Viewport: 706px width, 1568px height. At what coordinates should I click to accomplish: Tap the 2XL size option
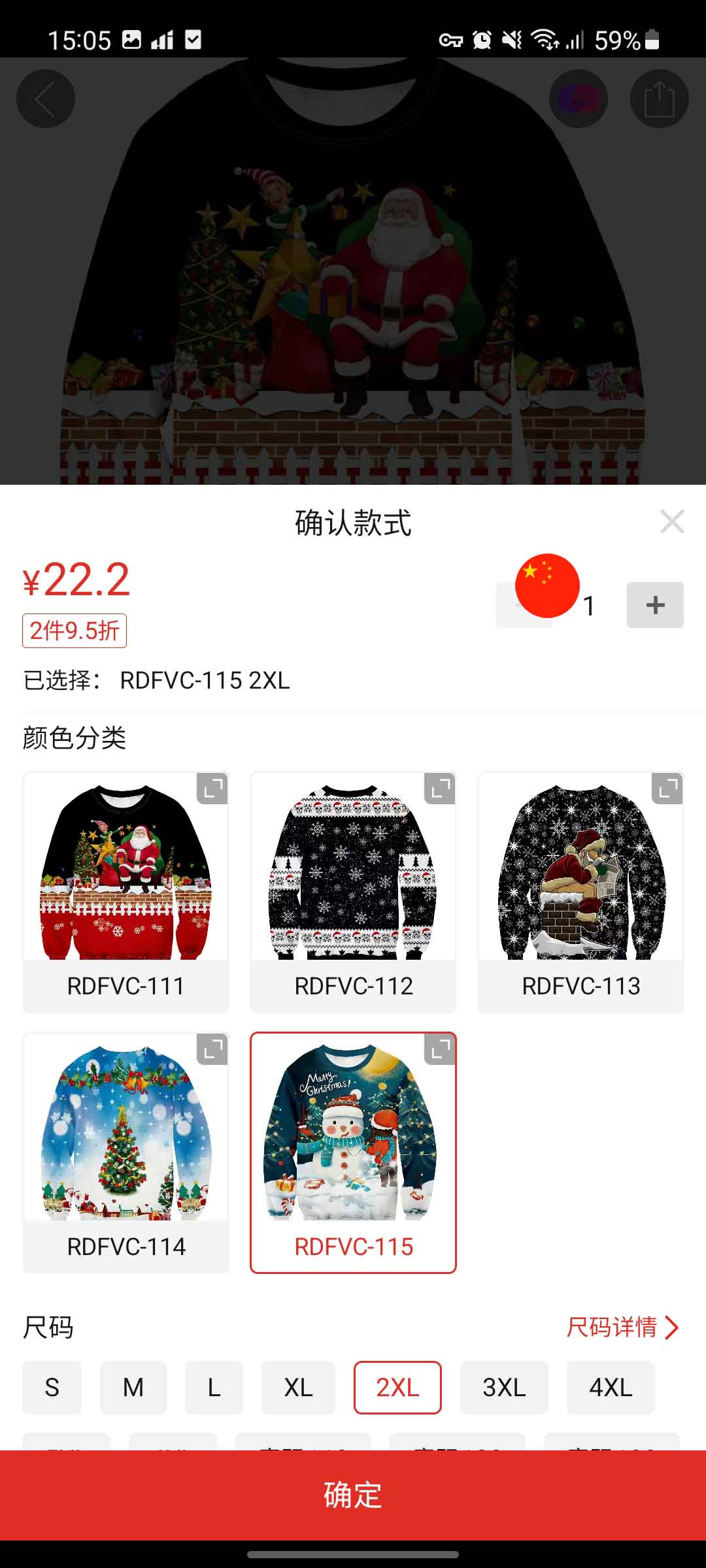tap(397, 1387)
